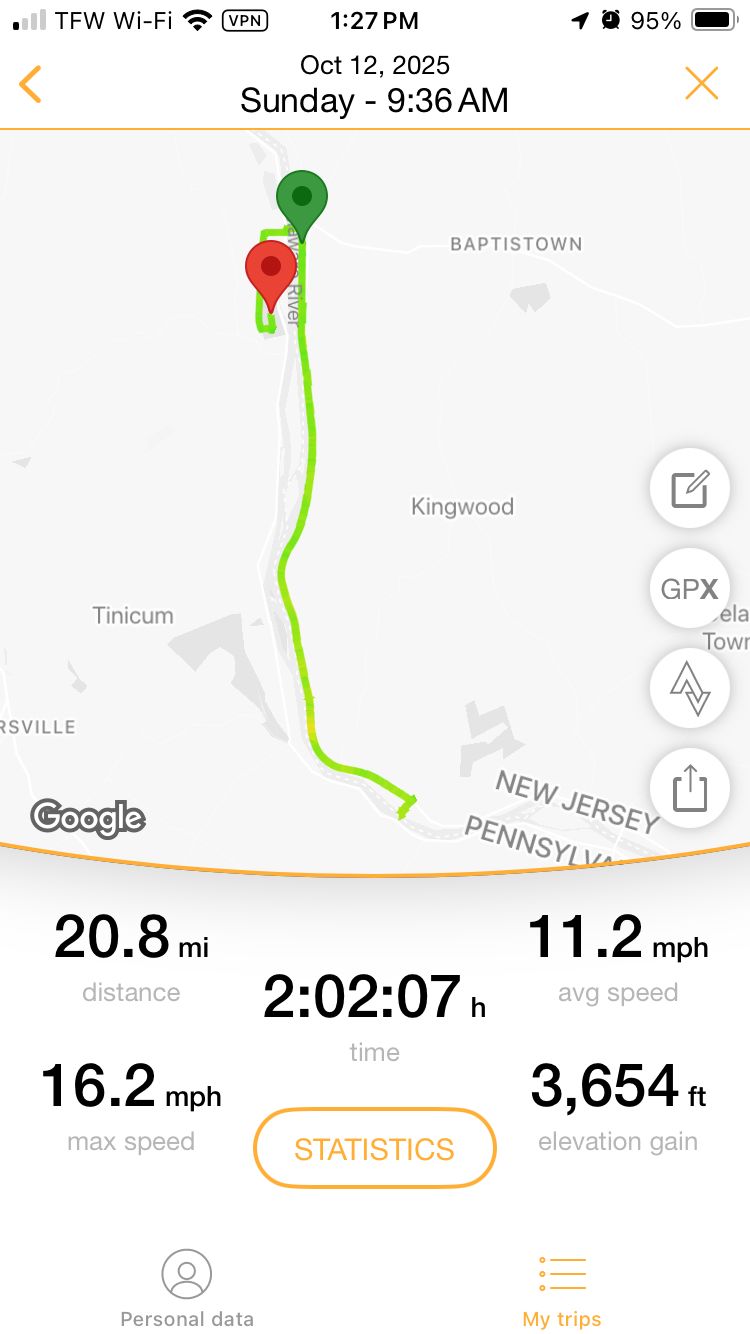
Task: Go back using the orange arrow
Action: 31,85
